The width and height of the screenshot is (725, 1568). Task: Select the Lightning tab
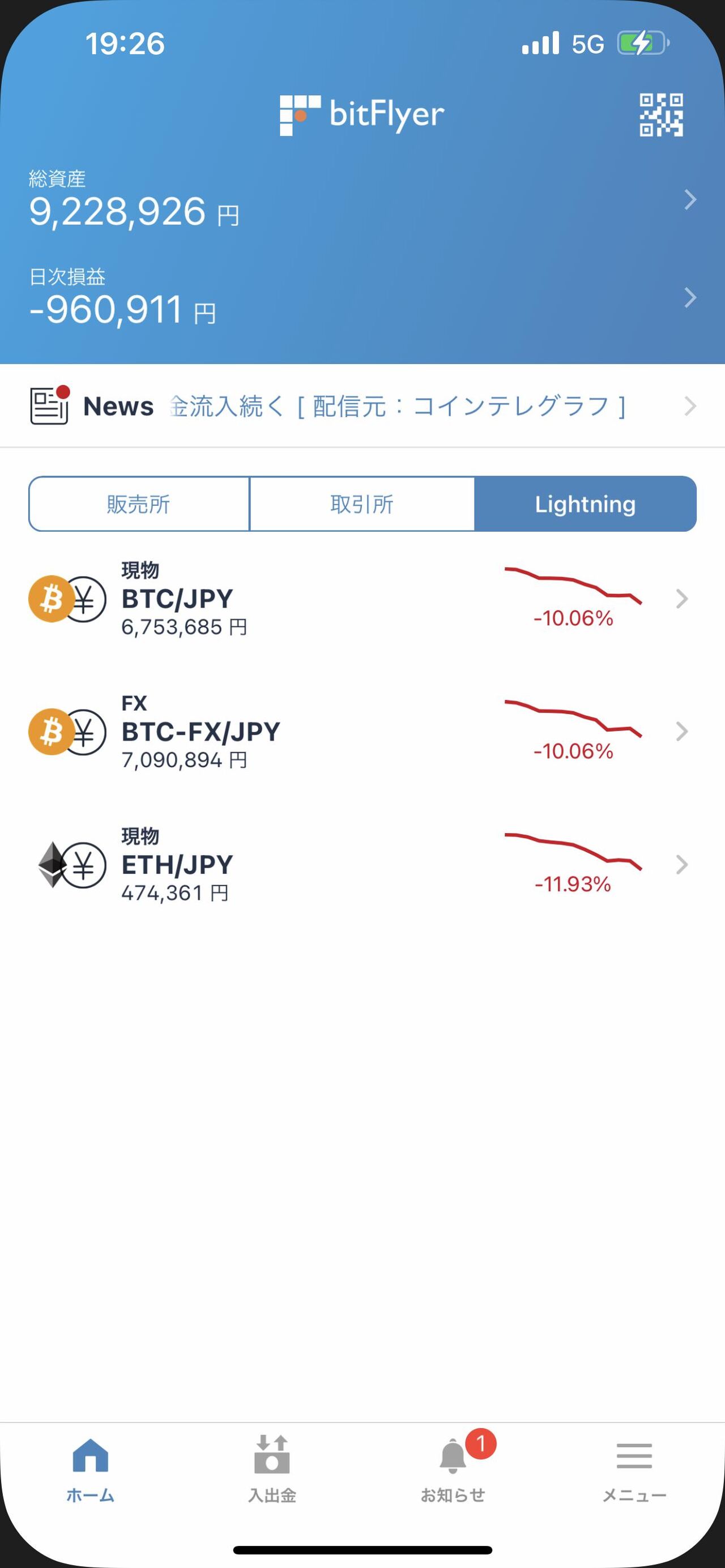point(585,504)
